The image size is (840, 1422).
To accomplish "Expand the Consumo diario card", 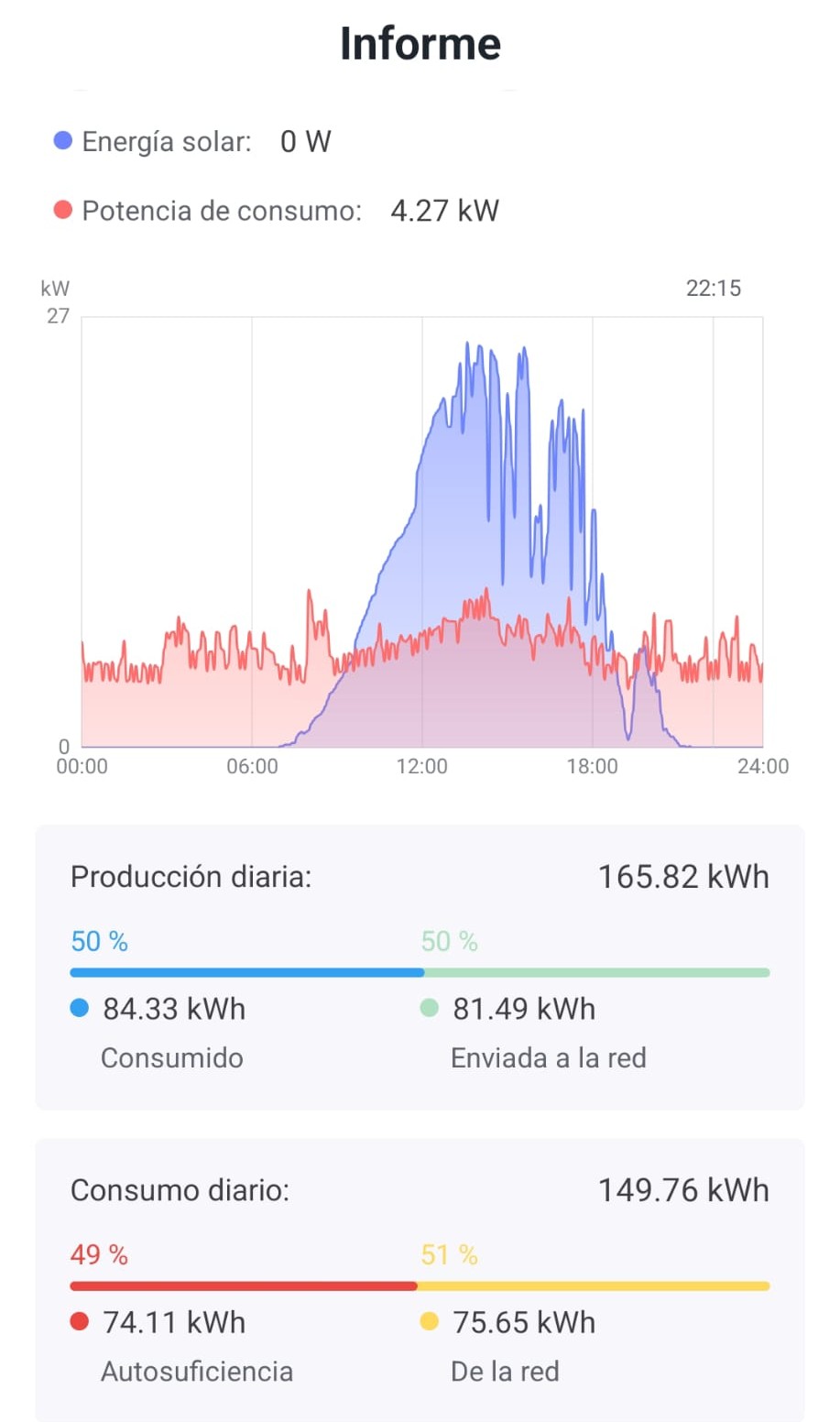I will [179, 1189].
